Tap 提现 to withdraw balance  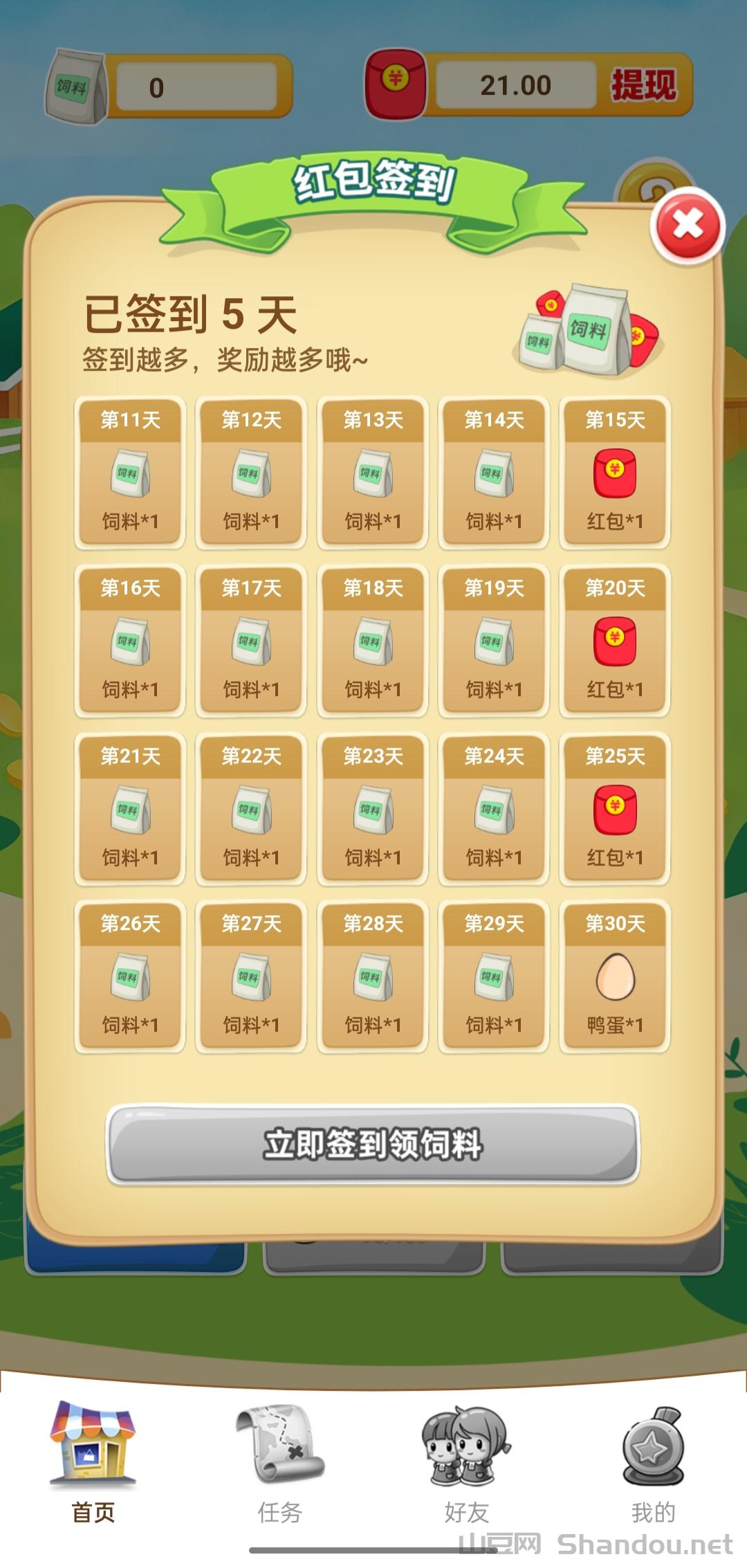tap(643, 86)
